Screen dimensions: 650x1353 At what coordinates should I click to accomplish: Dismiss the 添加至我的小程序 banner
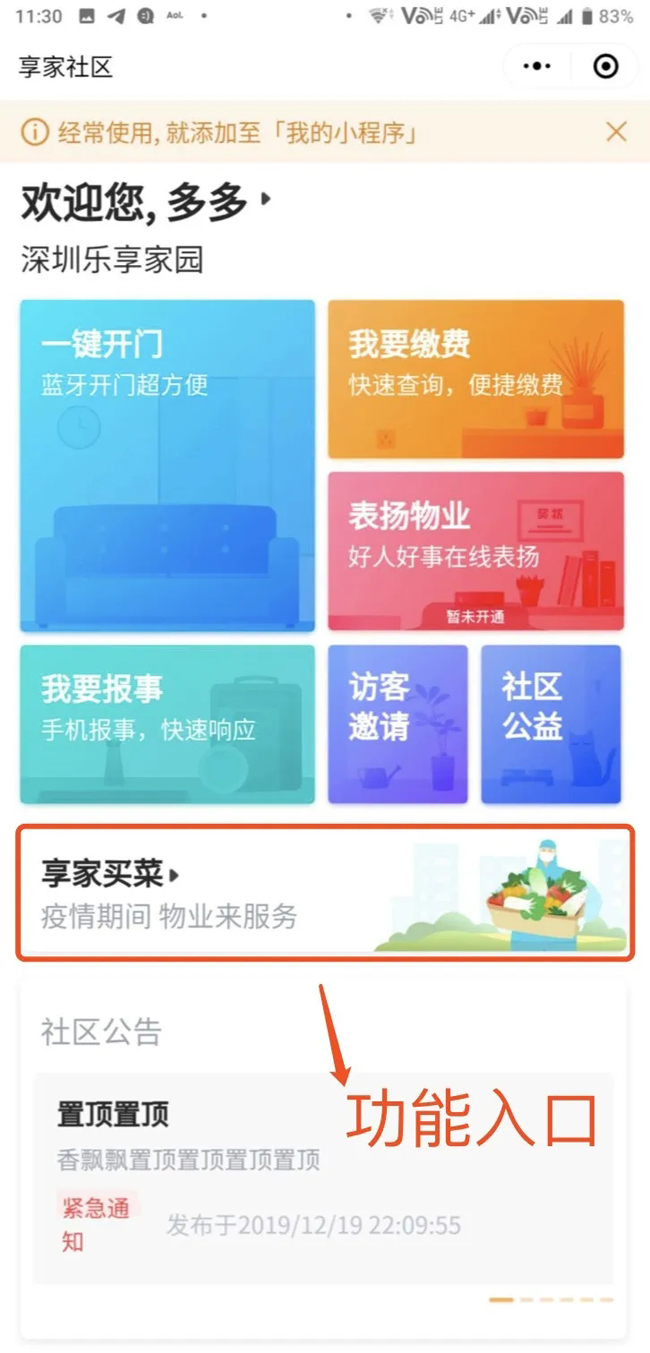click(x=616, y=131)
